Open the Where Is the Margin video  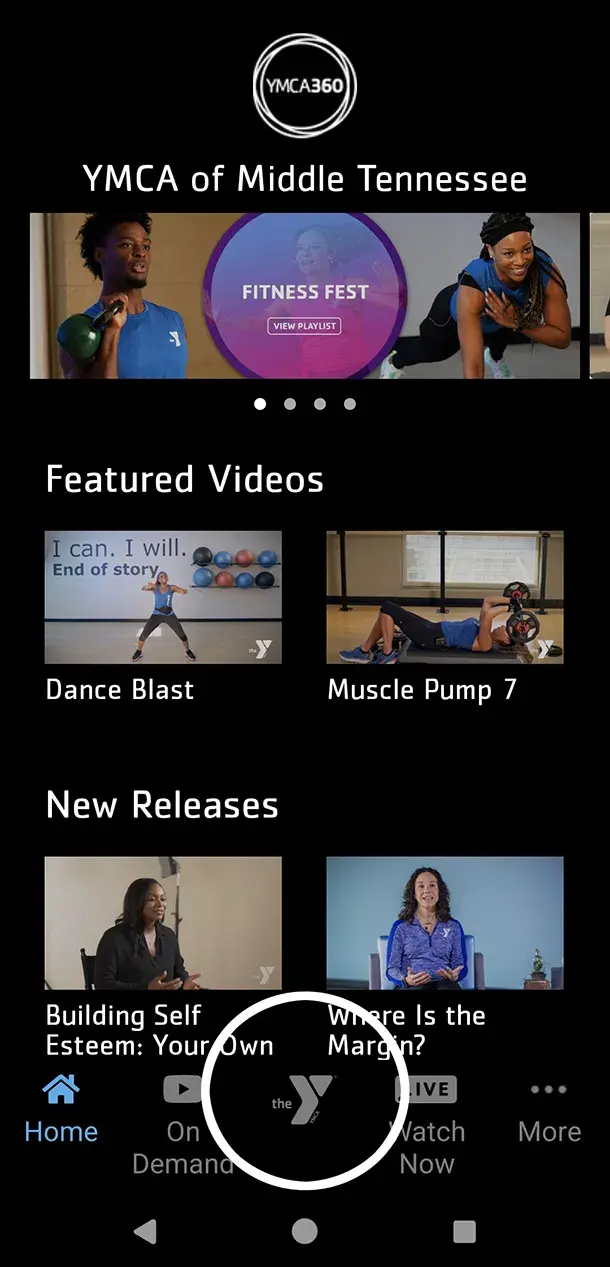coord(445,923)
